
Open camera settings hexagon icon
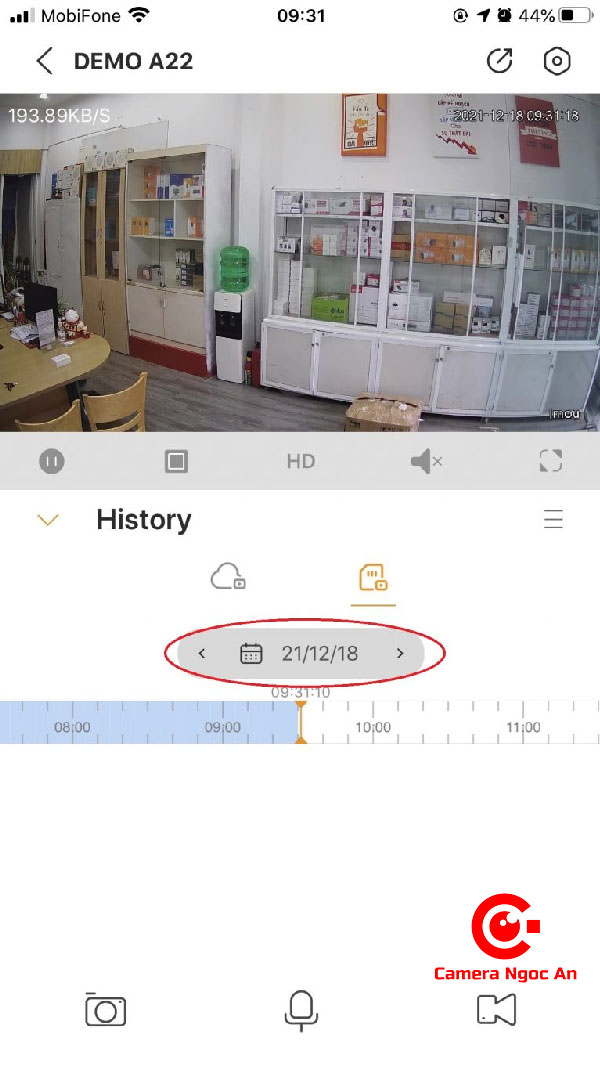tap(557, 61)
